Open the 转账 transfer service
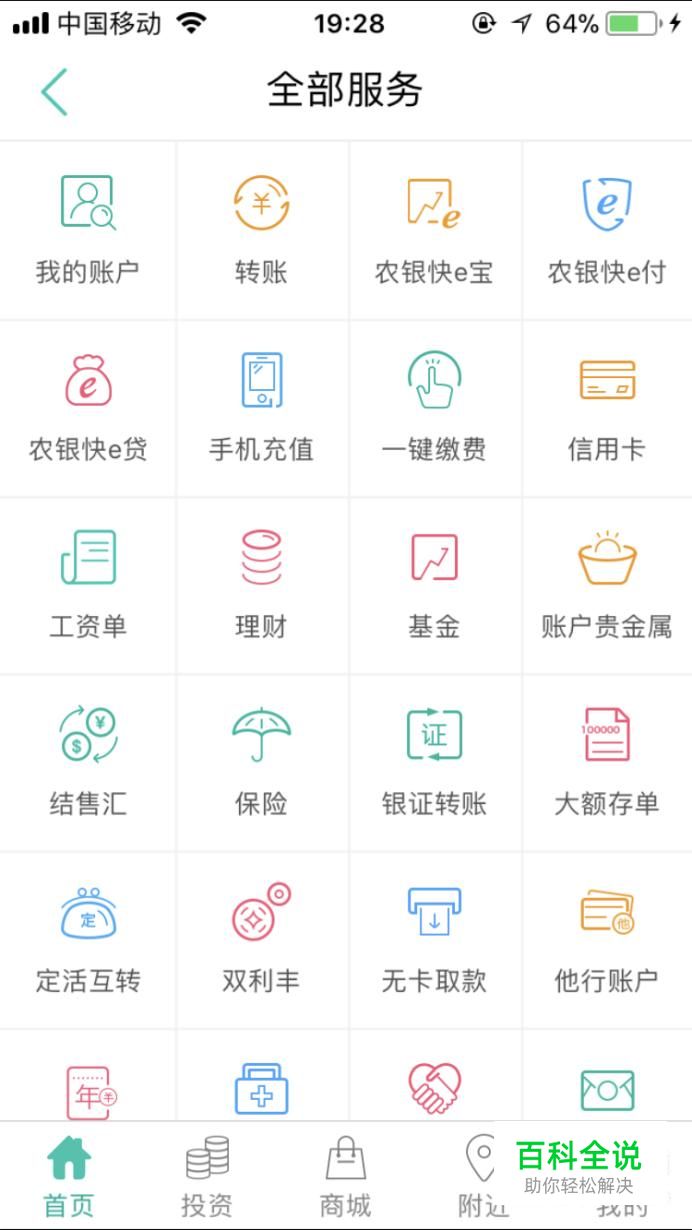 tap(261, 231)
